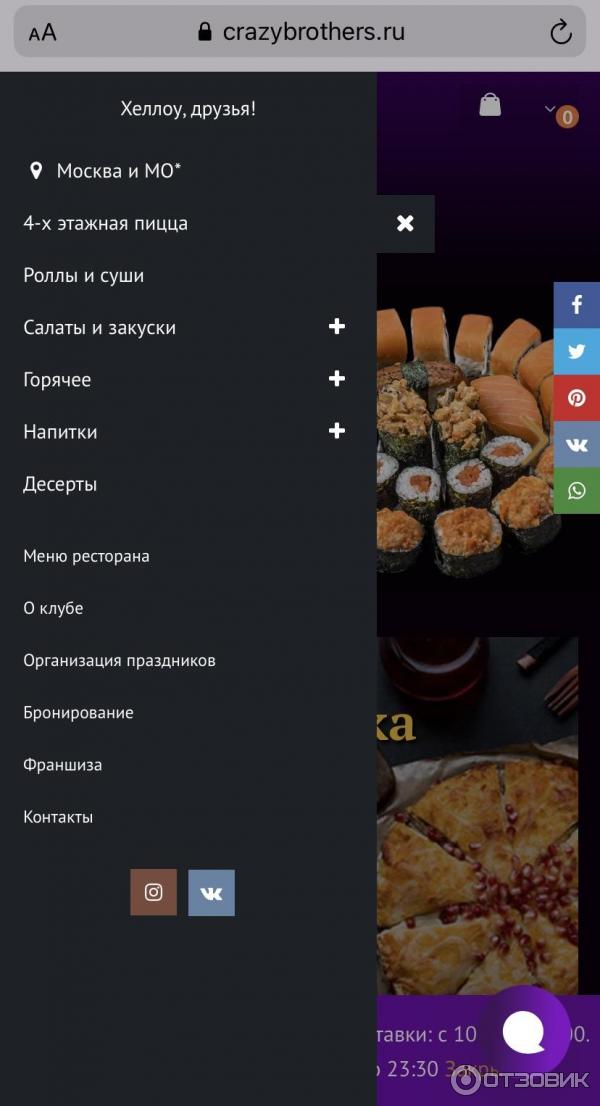Open the Instagram profile icon
The height and width of the screenshot is (1106, 600).
coord(153,892)
